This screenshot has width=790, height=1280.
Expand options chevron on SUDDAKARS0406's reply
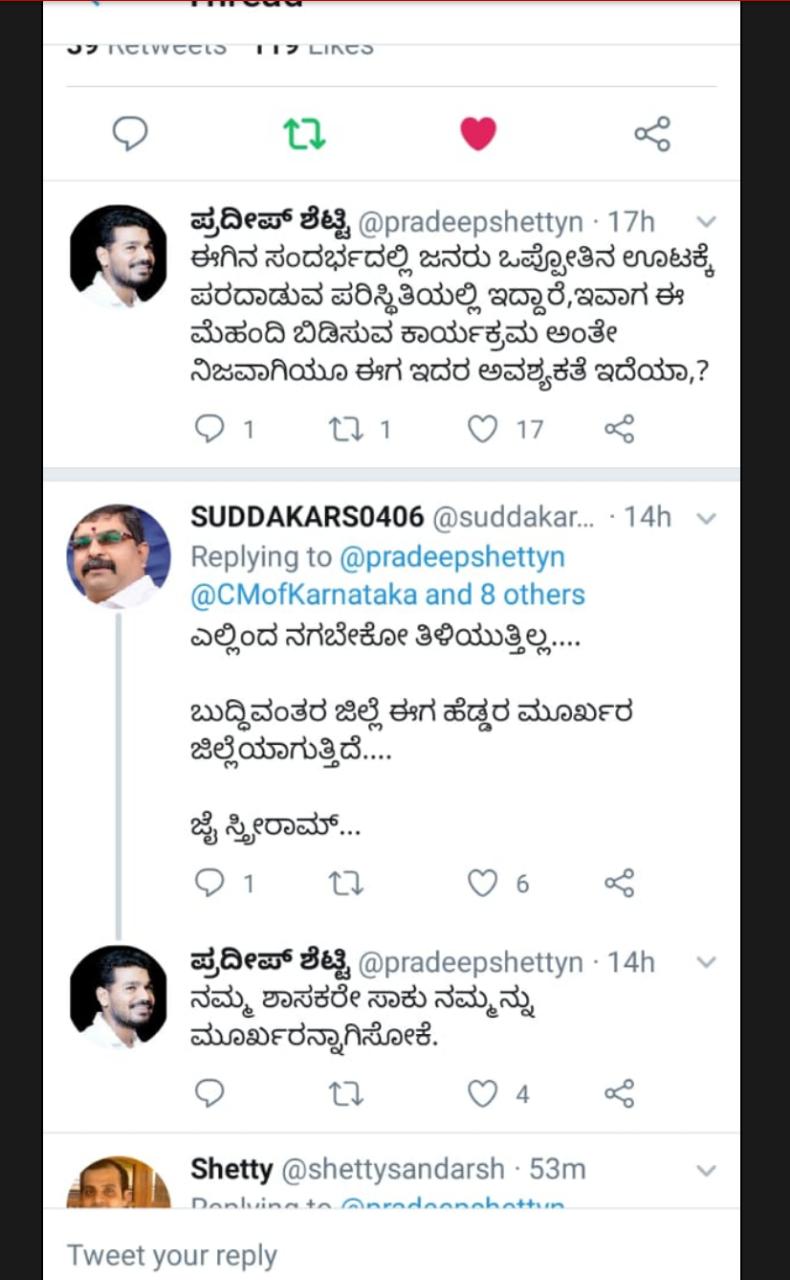706,518
